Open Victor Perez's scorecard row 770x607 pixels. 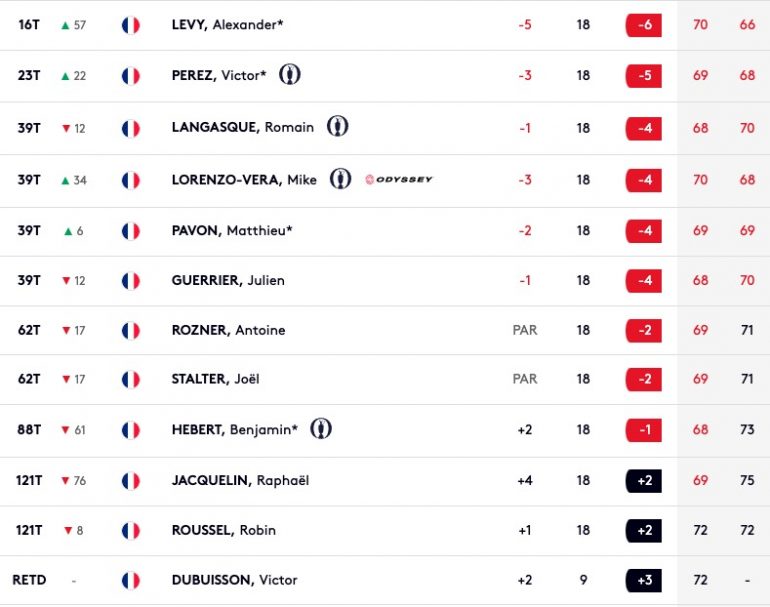pos(219,76)
